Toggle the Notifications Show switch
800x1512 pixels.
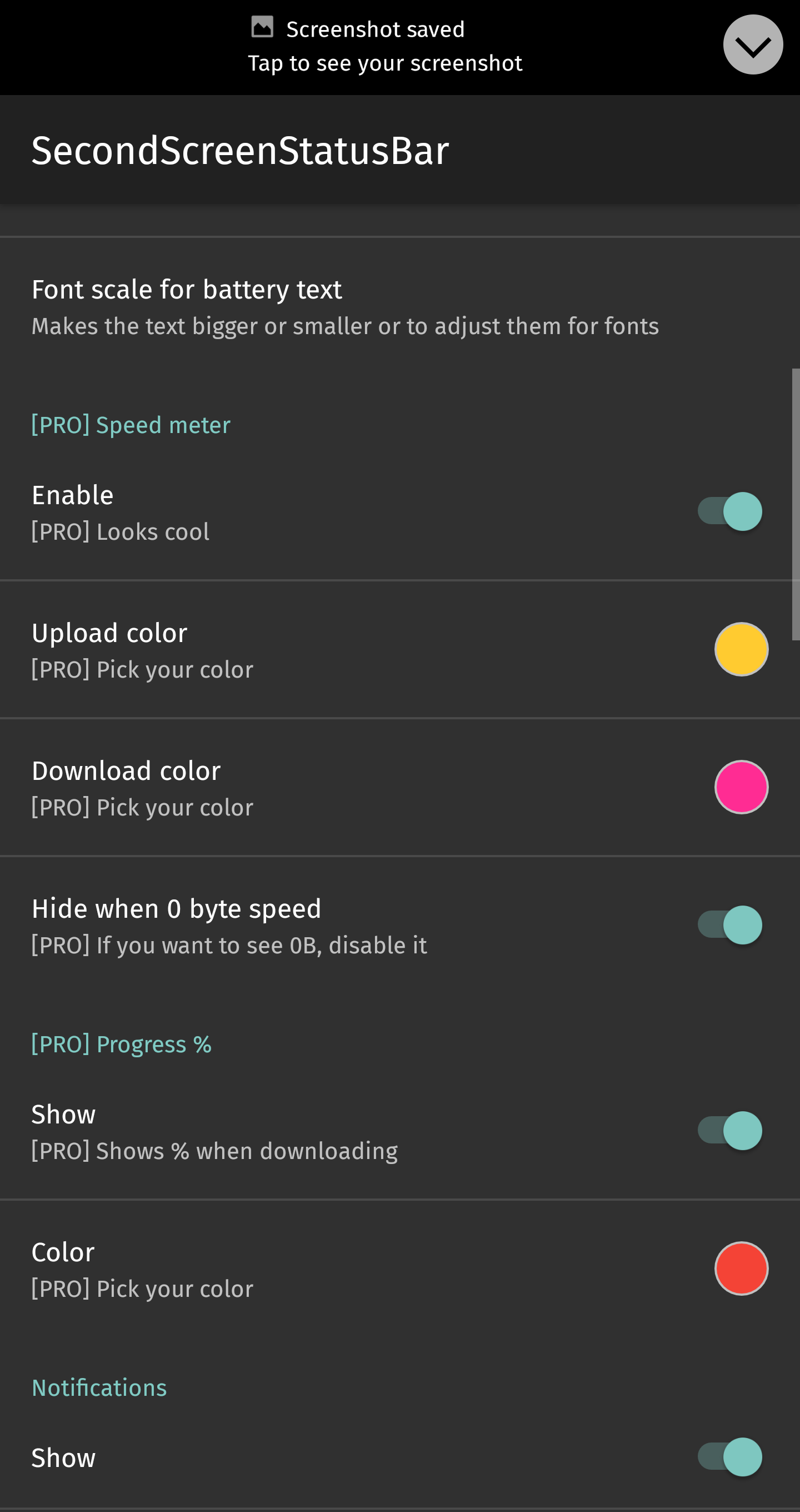click(x=729, y=1457)
